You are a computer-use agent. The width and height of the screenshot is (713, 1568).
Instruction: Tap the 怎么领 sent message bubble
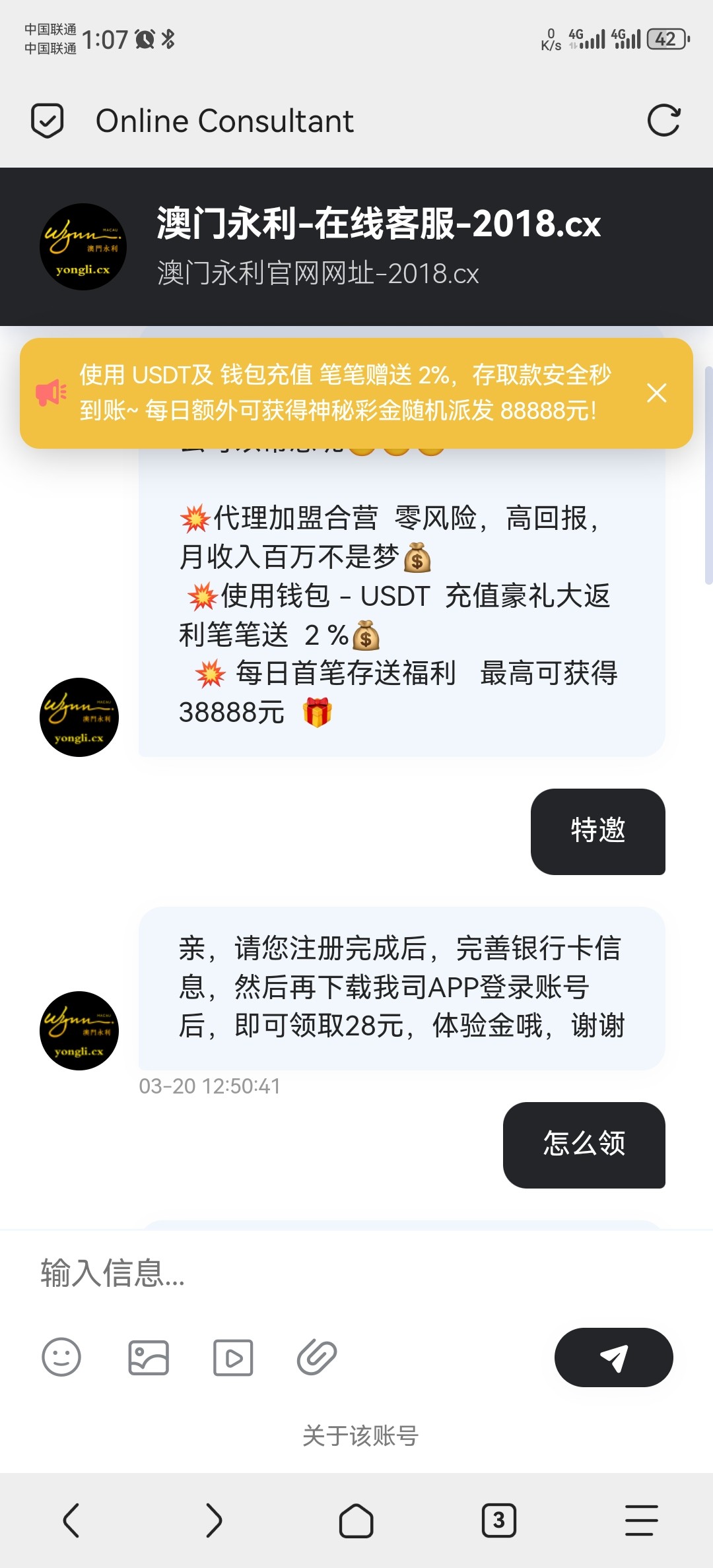click(584, 1144)
